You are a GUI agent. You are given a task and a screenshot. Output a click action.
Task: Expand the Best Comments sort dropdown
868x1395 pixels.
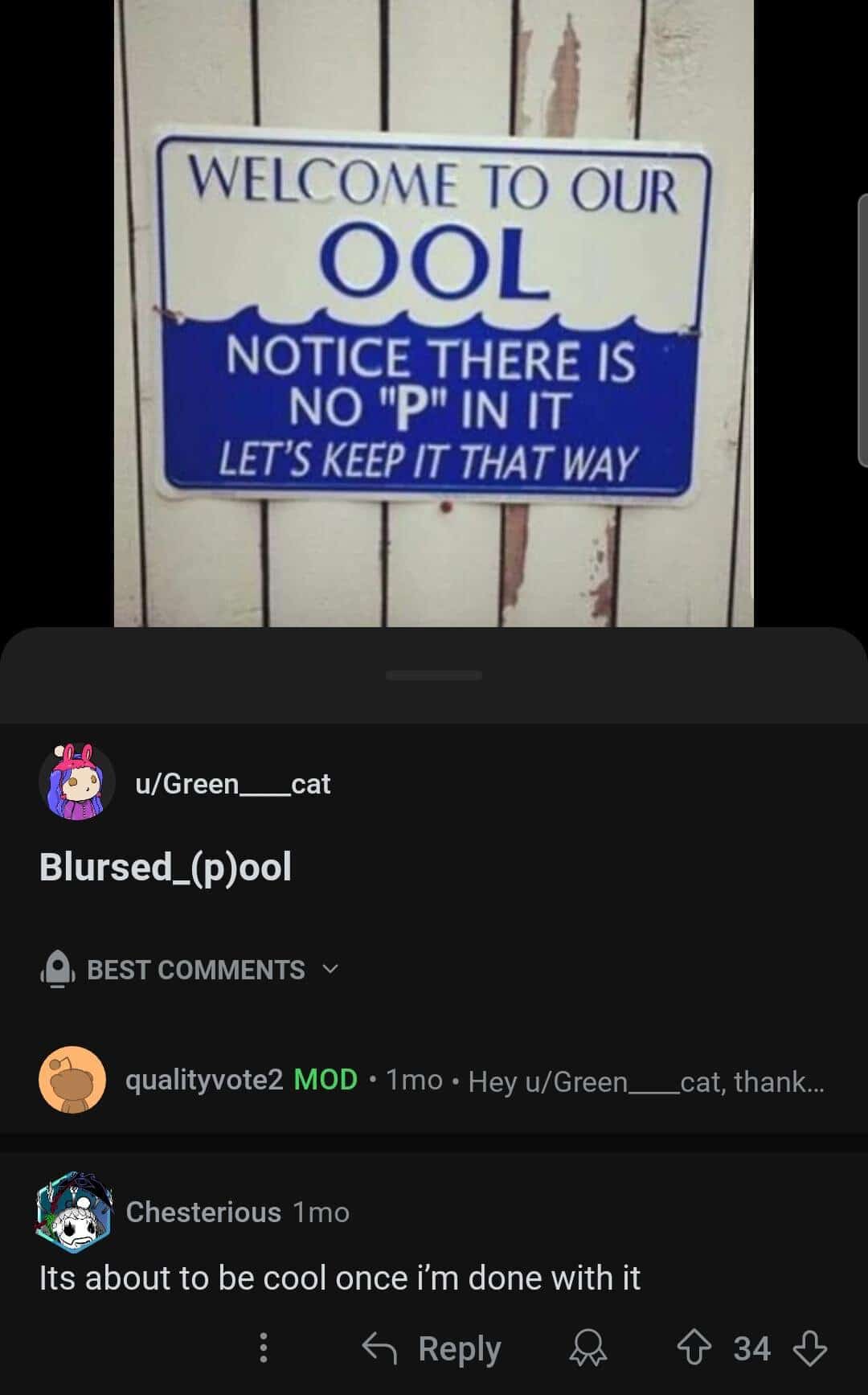coord(195,970)
